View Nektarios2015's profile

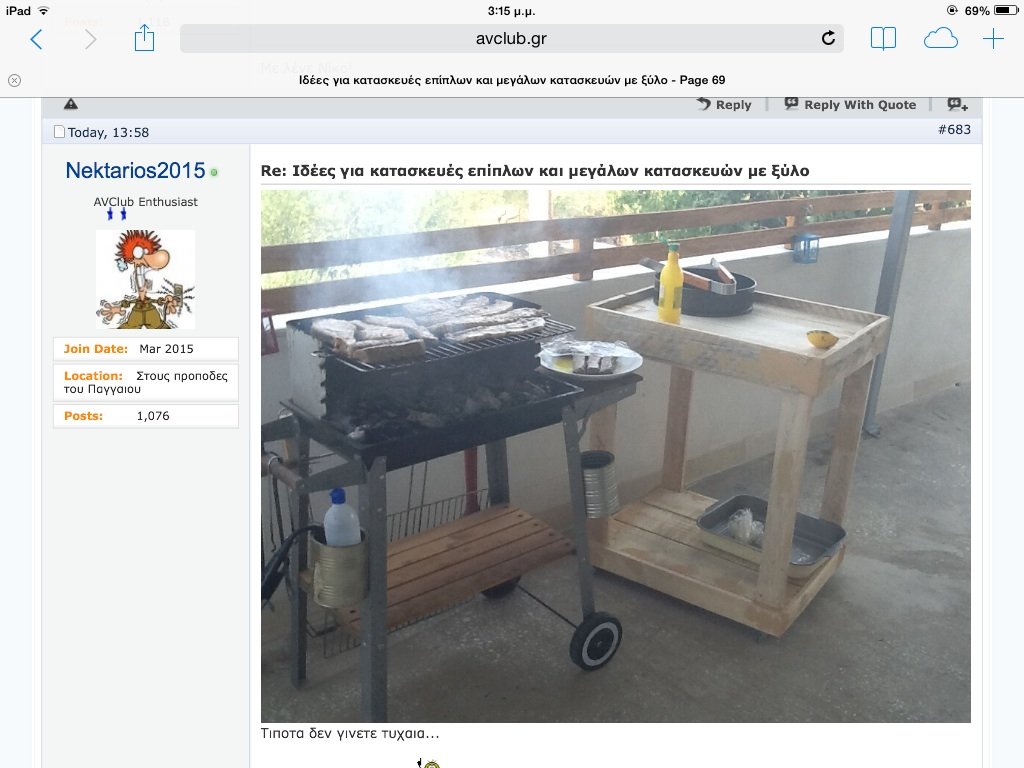click(135, 171)
